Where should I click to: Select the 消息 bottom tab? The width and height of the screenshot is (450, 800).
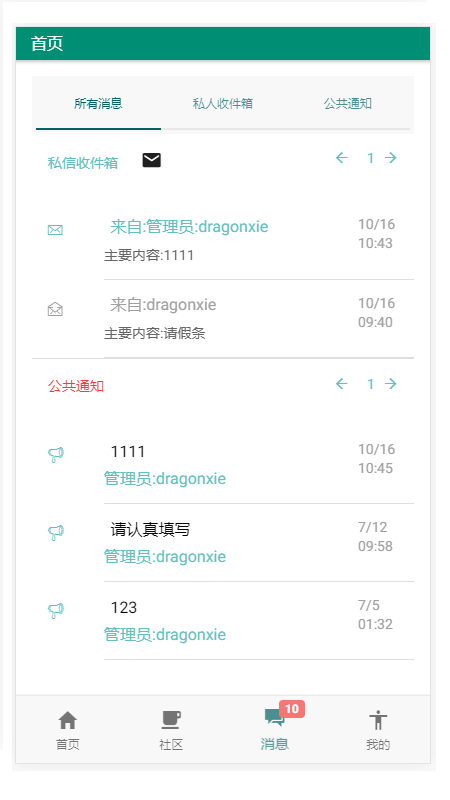(x=274, y=730)
